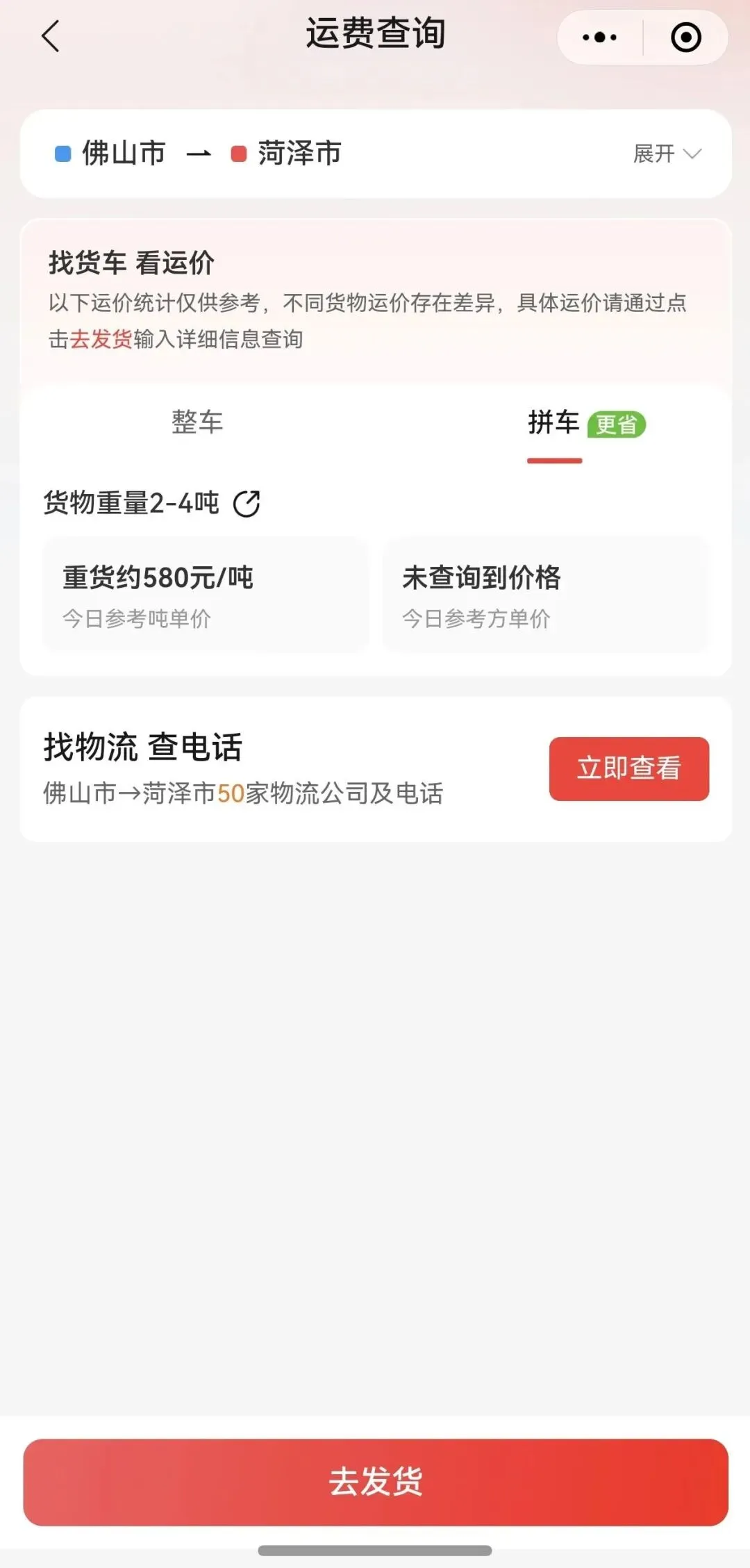Viewport: 750px width, 1568px height.
Task: Tap 立即查看 to view logistics companies
Action: tap(628, 768)
